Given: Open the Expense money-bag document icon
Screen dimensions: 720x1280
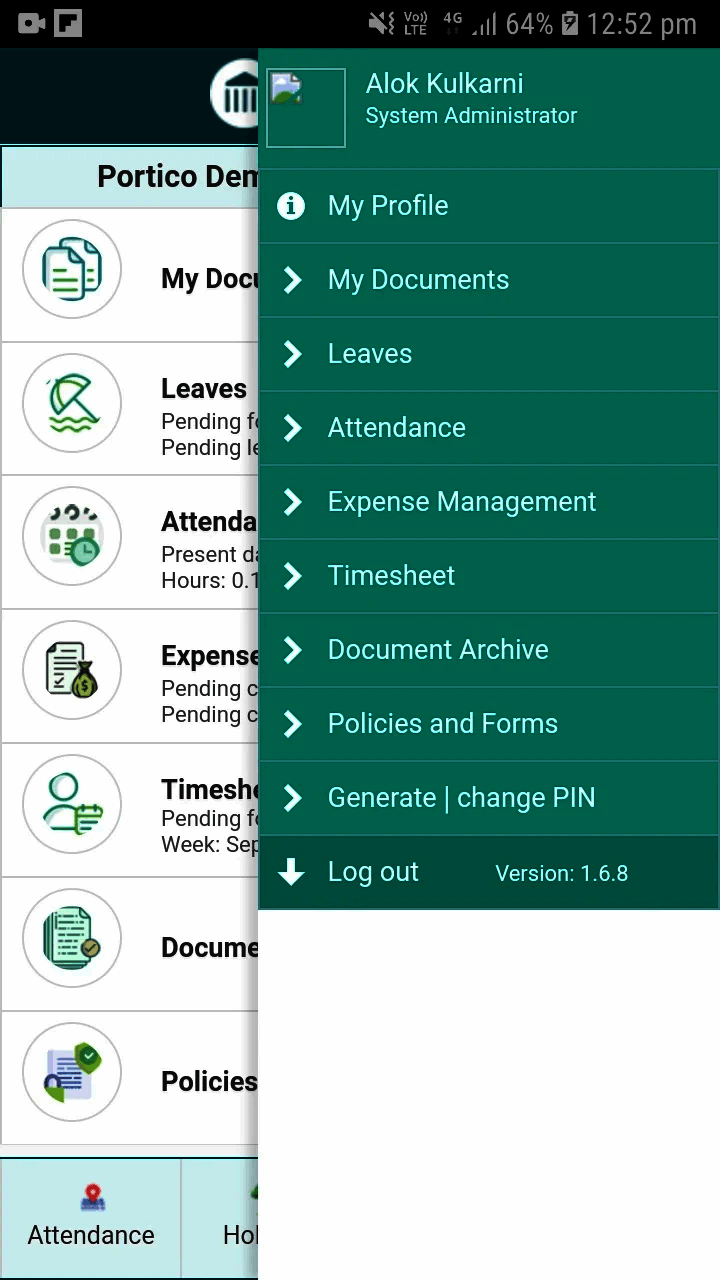Looking at the screenshot, I should [72, 671].
